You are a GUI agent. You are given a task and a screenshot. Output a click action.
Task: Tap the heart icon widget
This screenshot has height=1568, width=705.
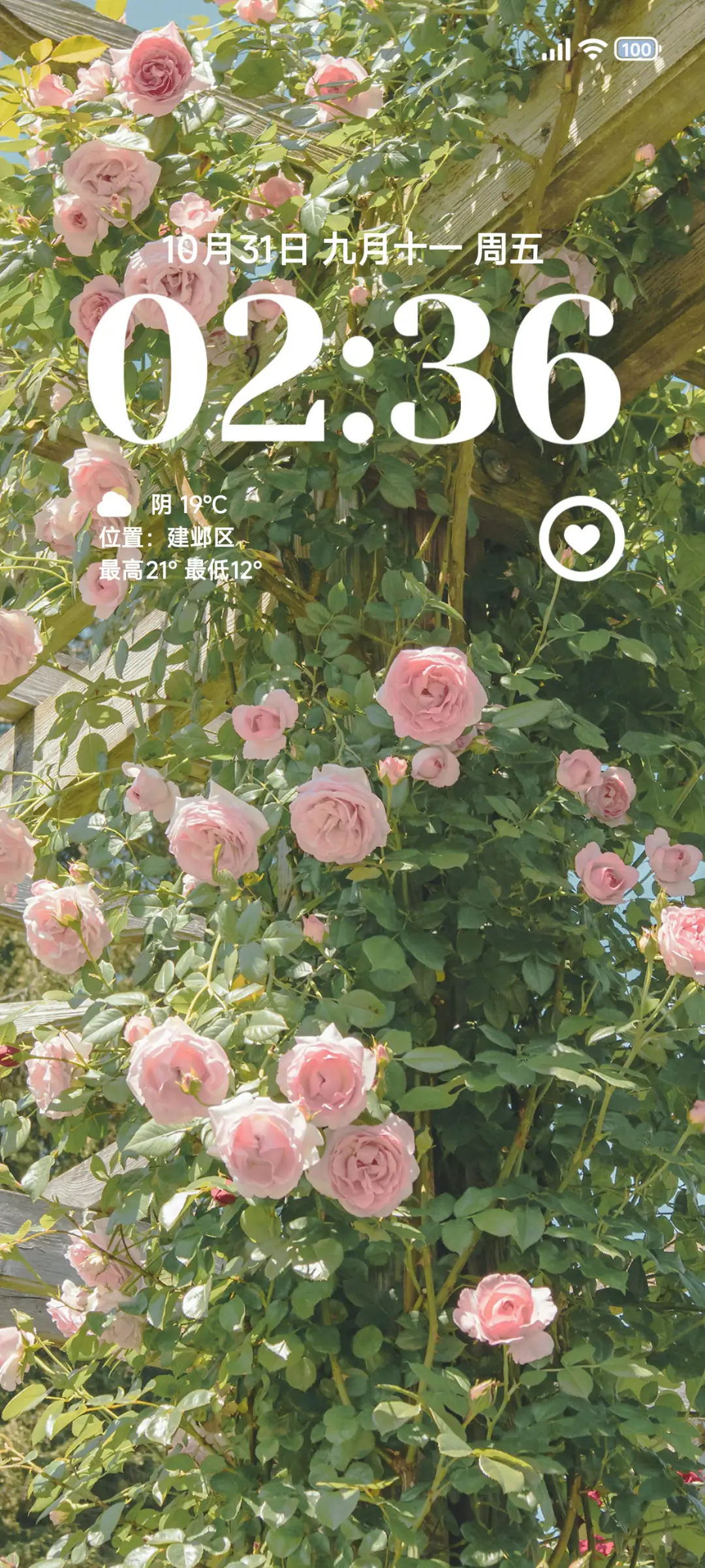pos(582,538)
